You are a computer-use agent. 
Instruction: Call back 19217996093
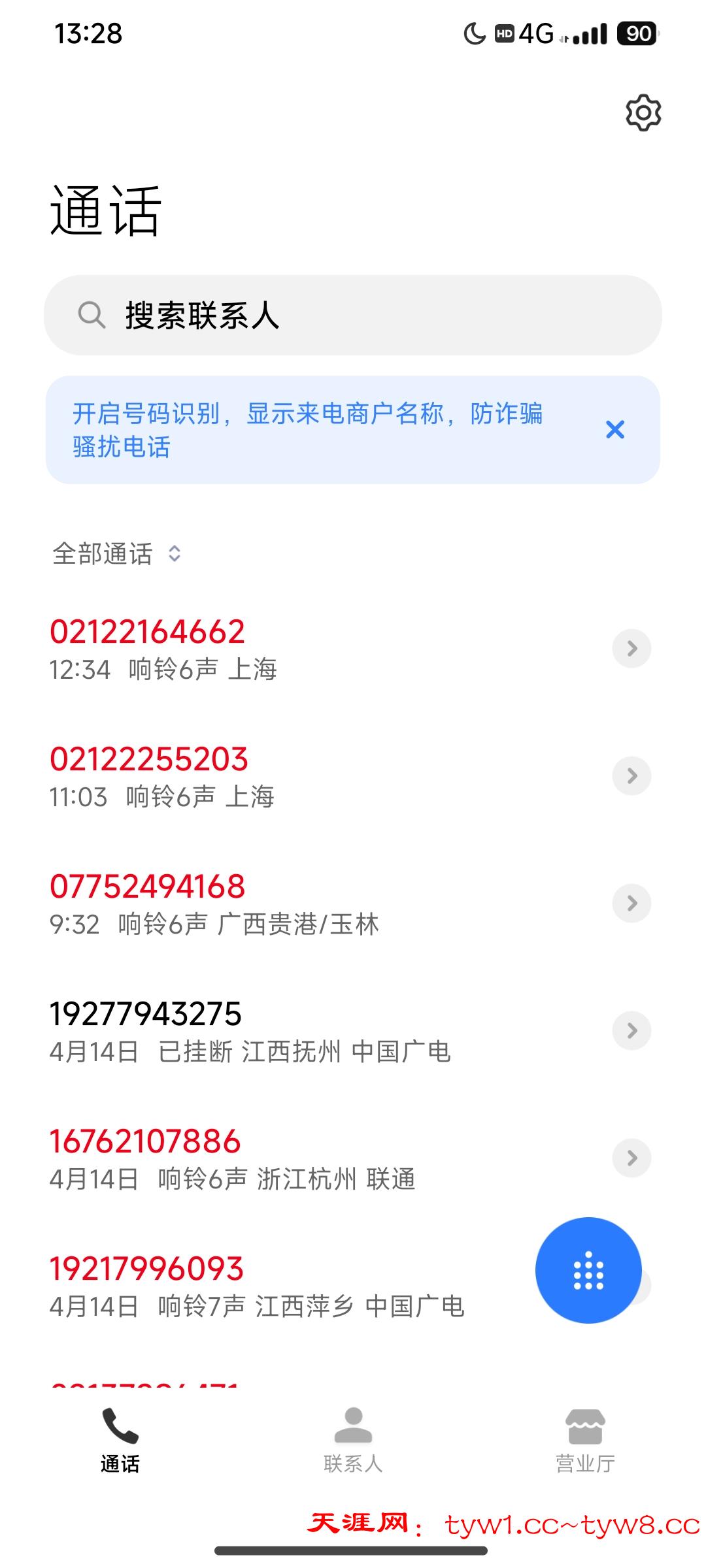pos(261,1285)
